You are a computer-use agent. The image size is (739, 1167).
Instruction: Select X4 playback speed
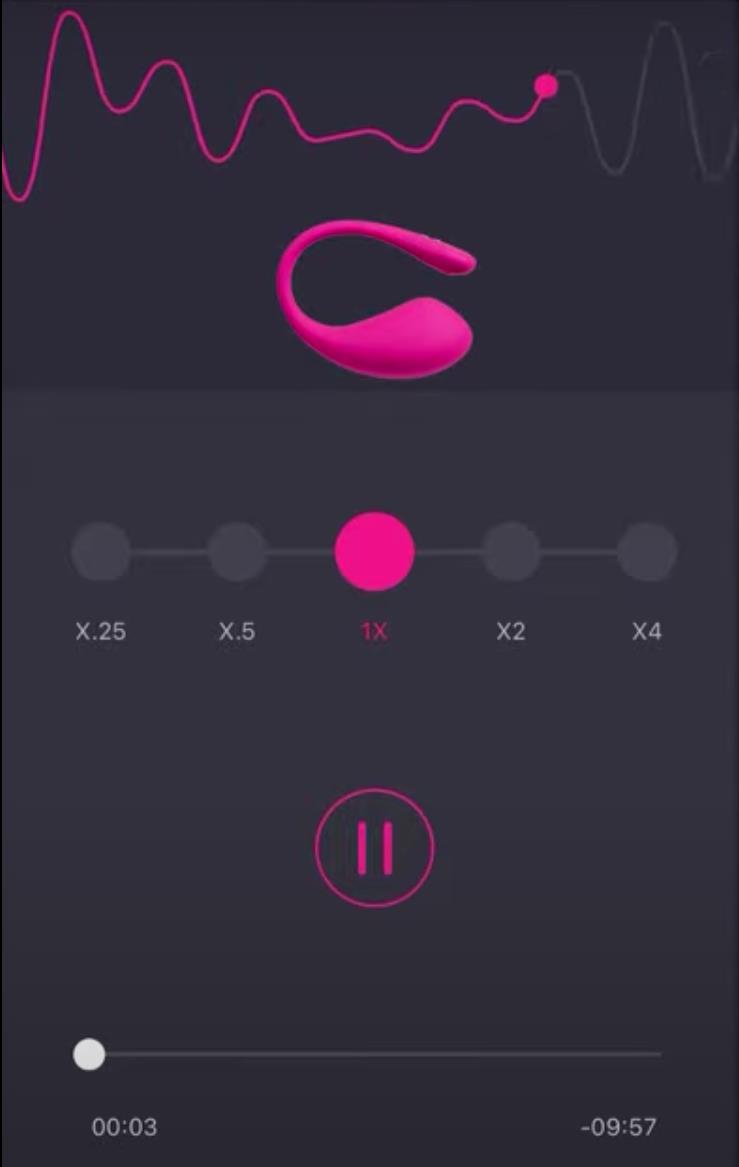[647, 551]
